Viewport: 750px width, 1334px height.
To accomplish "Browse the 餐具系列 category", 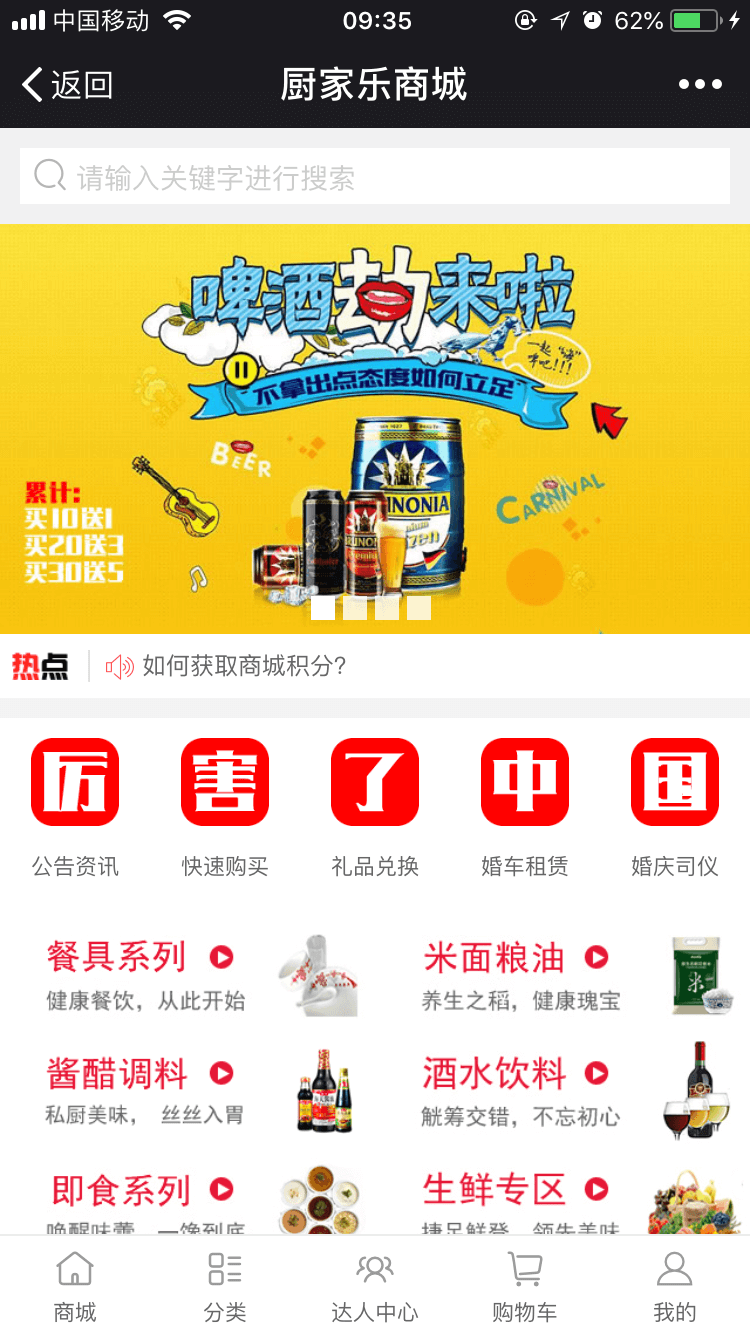I will click(195, 973).
